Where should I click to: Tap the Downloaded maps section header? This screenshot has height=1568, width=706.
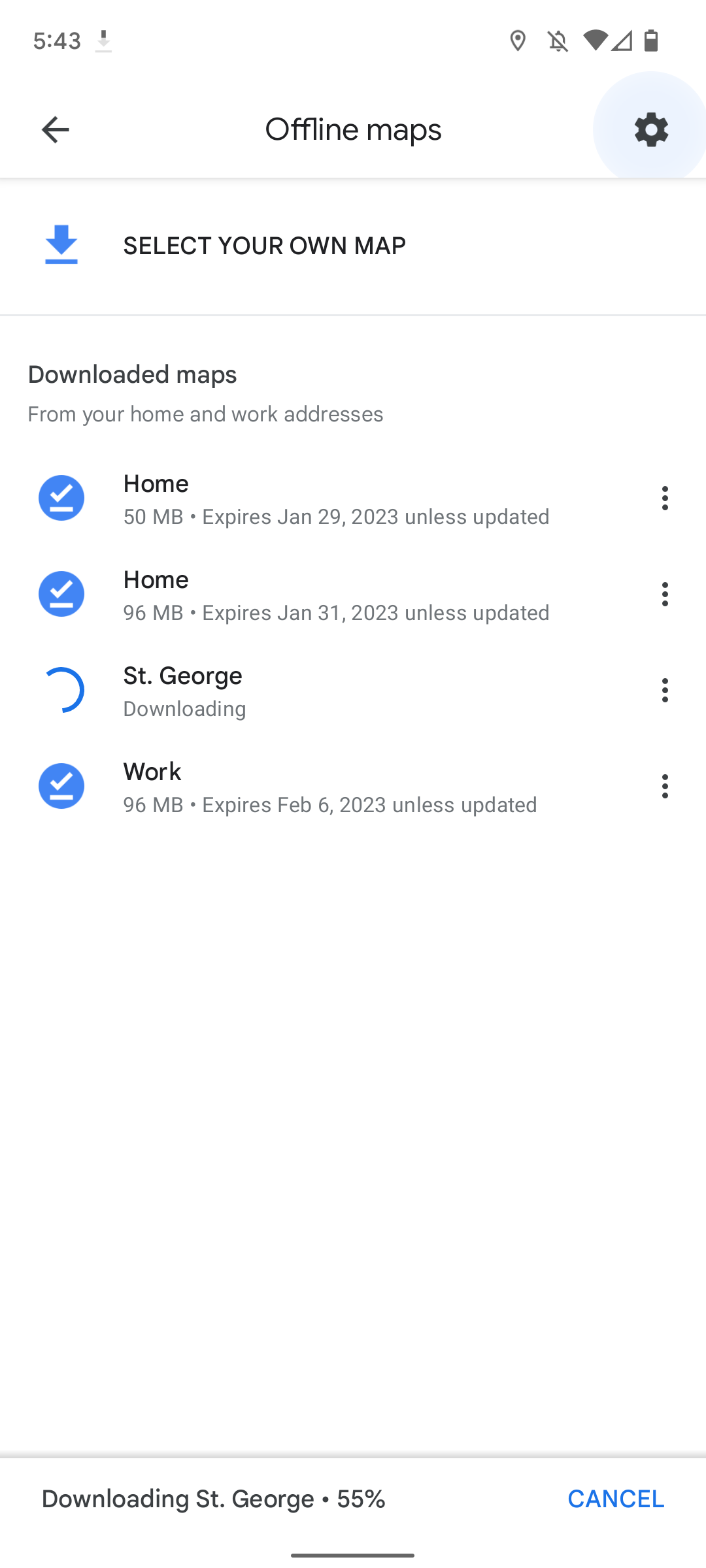[132, 374]
